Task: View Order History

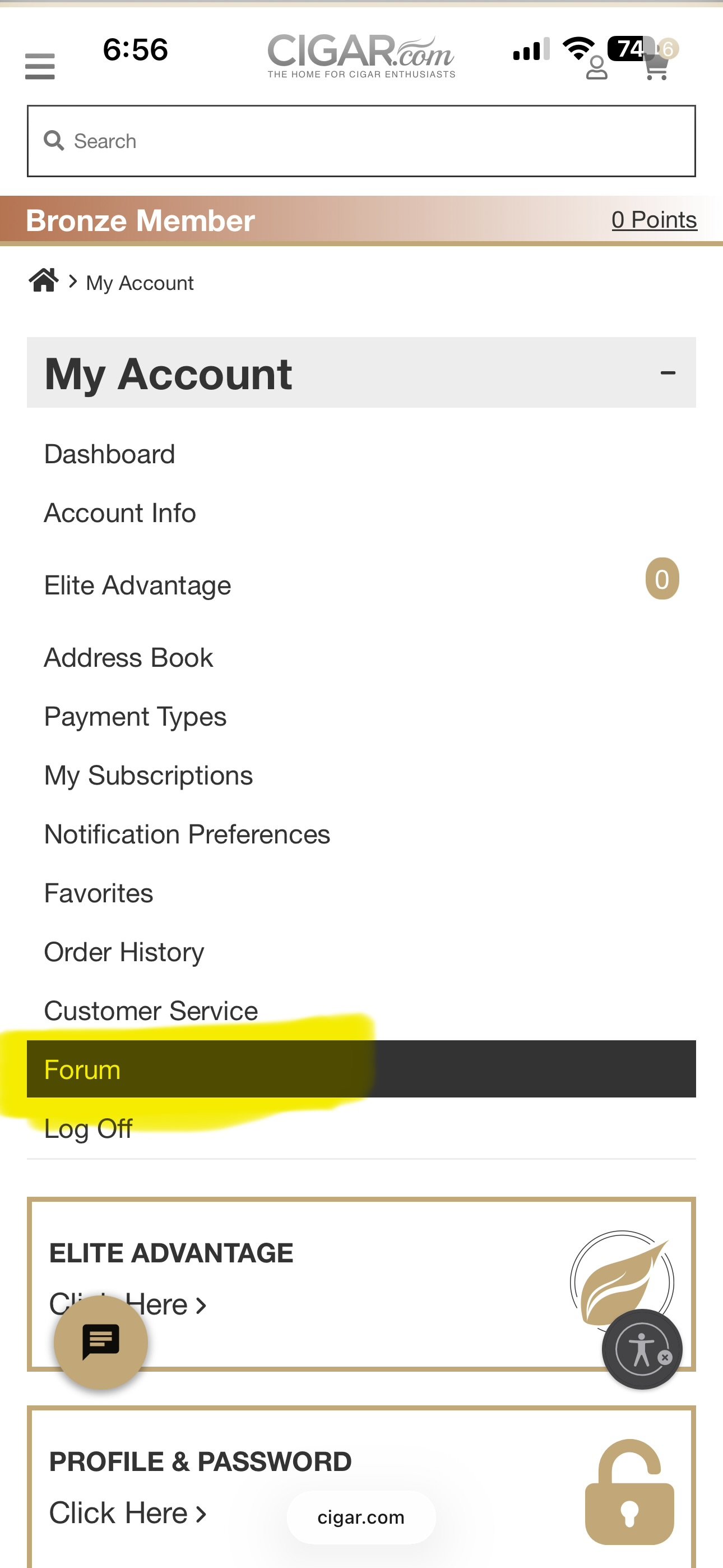Action: pyautogui.click(x=124, y=952)
